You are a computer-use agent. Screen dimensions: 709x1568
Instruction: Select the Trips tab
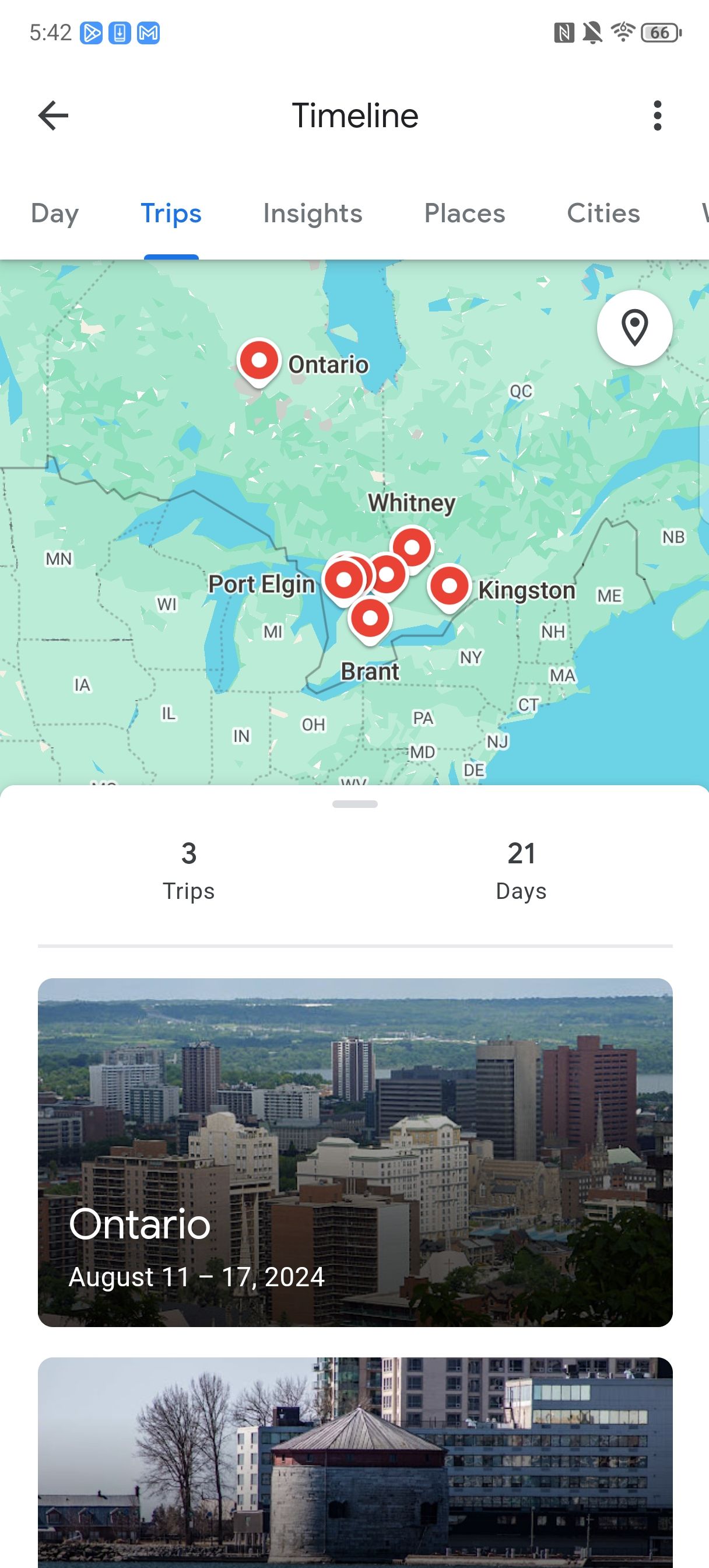171,213
